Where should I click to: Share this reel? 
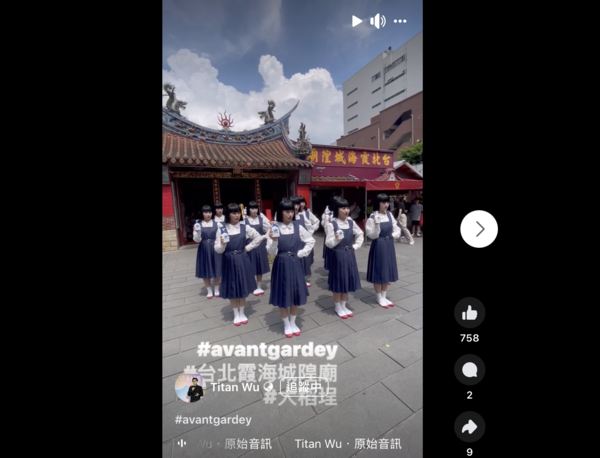[x=470, y=427]
